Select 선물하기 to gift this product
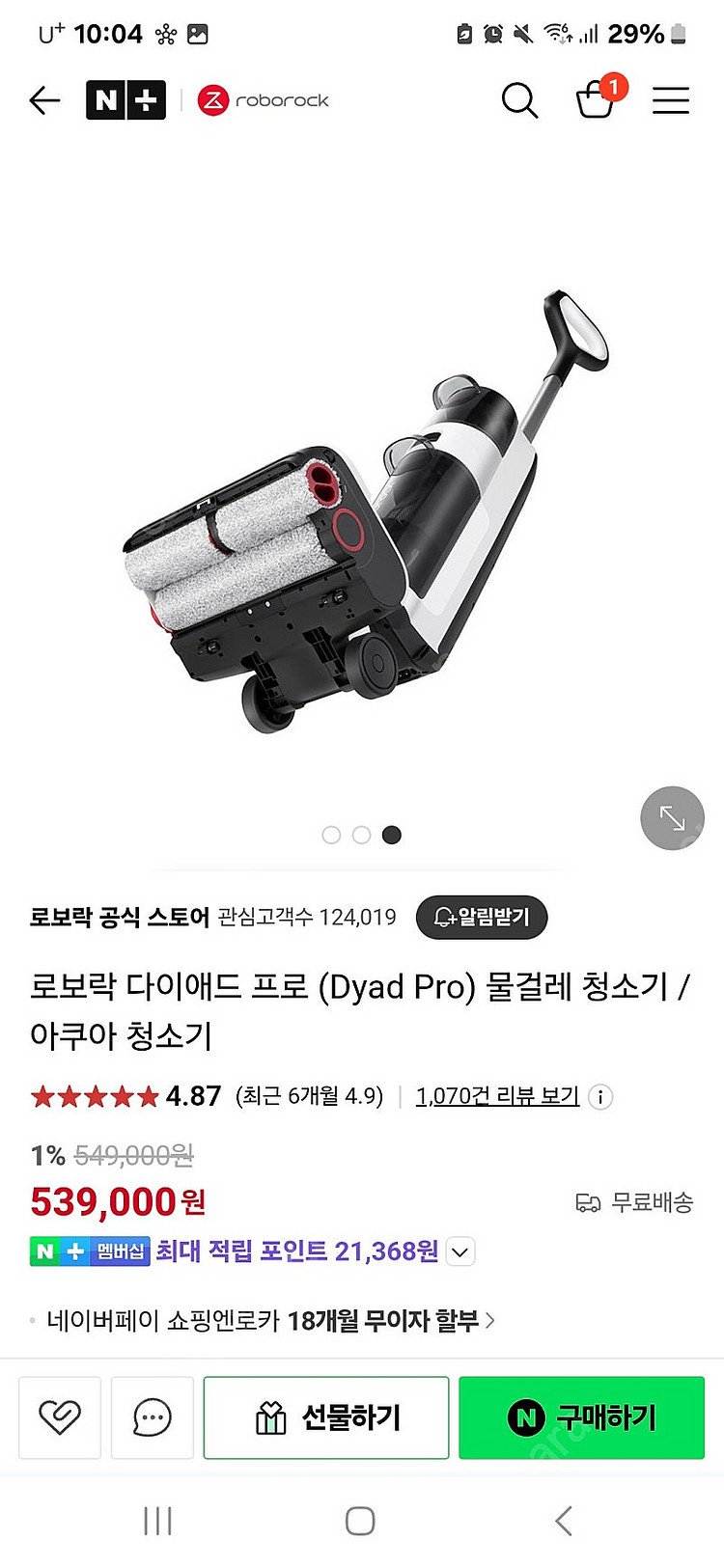The width and height of the screenshot is (724, 1568). coord(326,1417)
